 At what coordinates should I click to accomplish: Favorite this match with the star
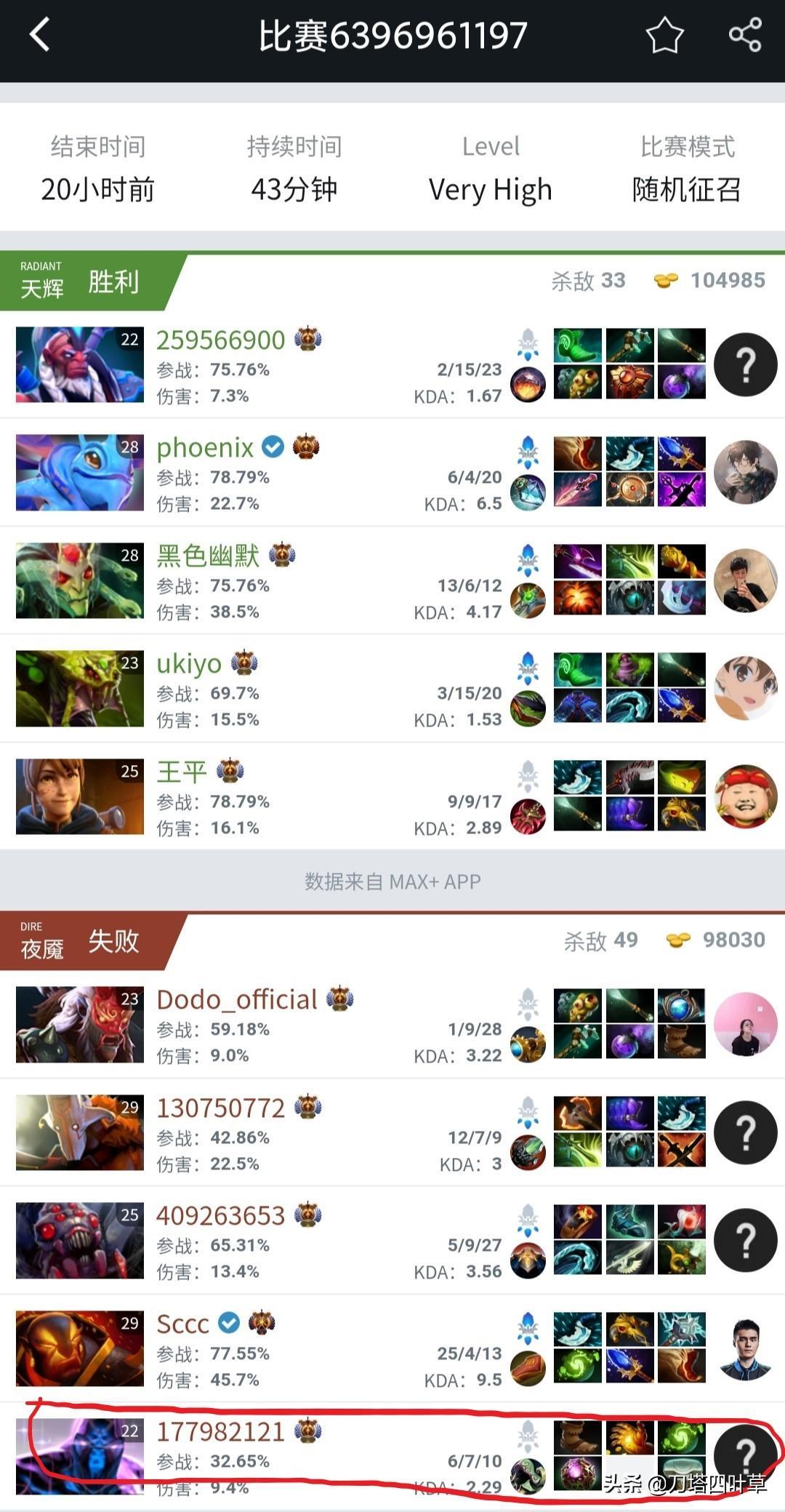point(664,35)
